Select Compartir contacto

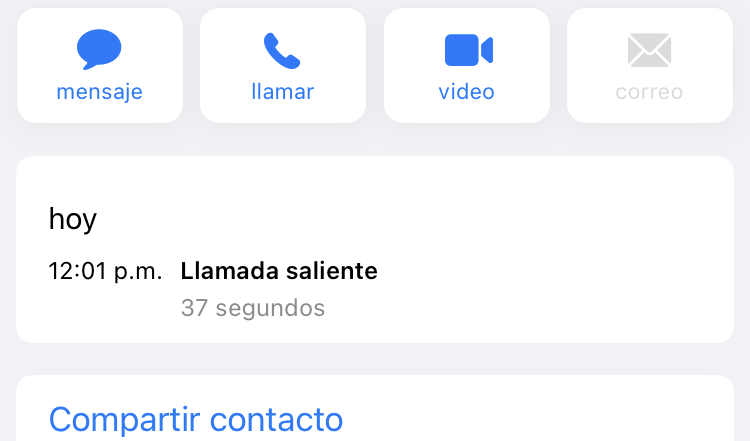pyautogui.click(x=196, y=418)
